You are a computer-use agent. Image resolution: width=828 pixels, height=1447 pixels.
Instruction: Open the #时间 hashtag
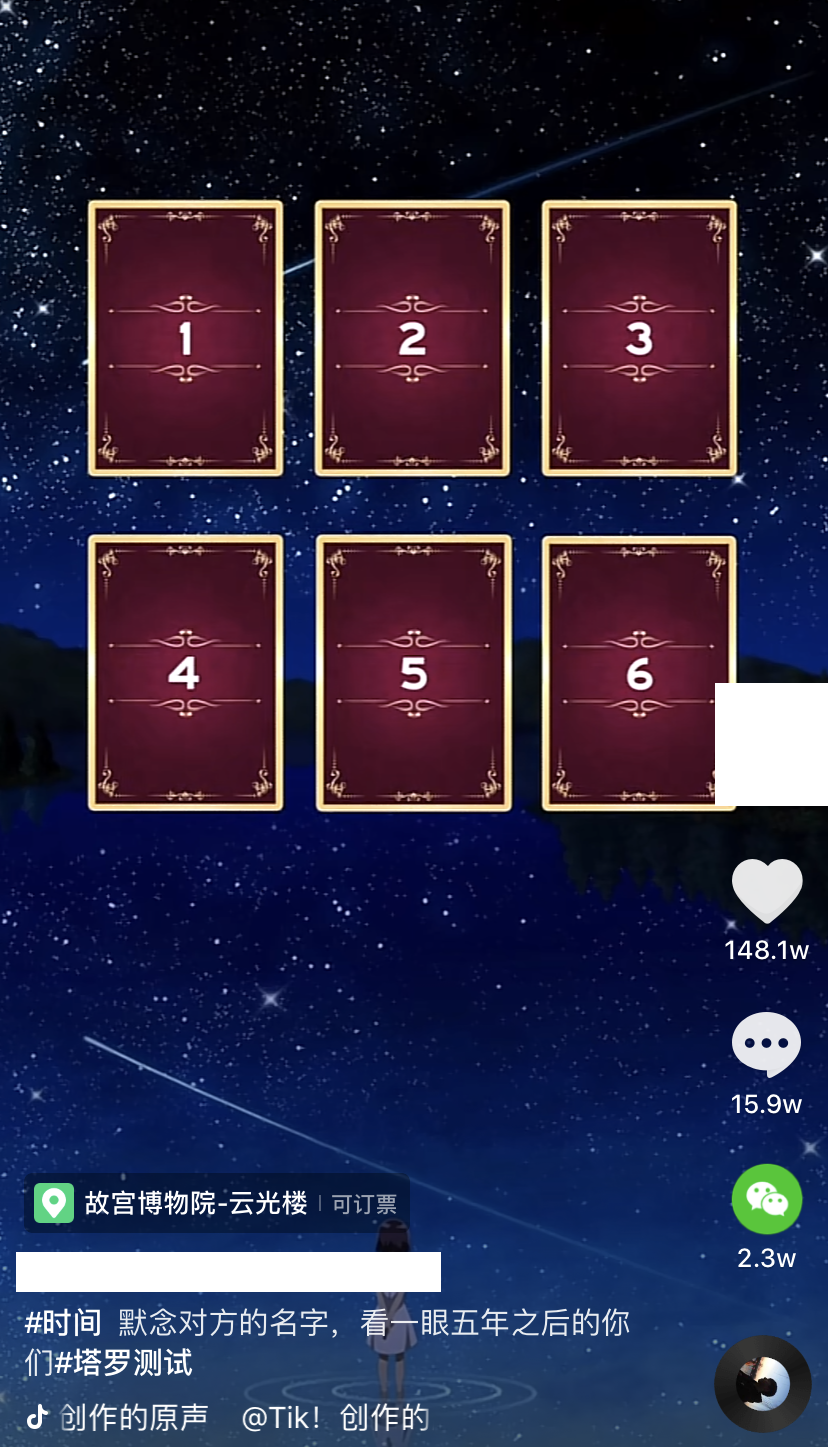pos(63,1323)
